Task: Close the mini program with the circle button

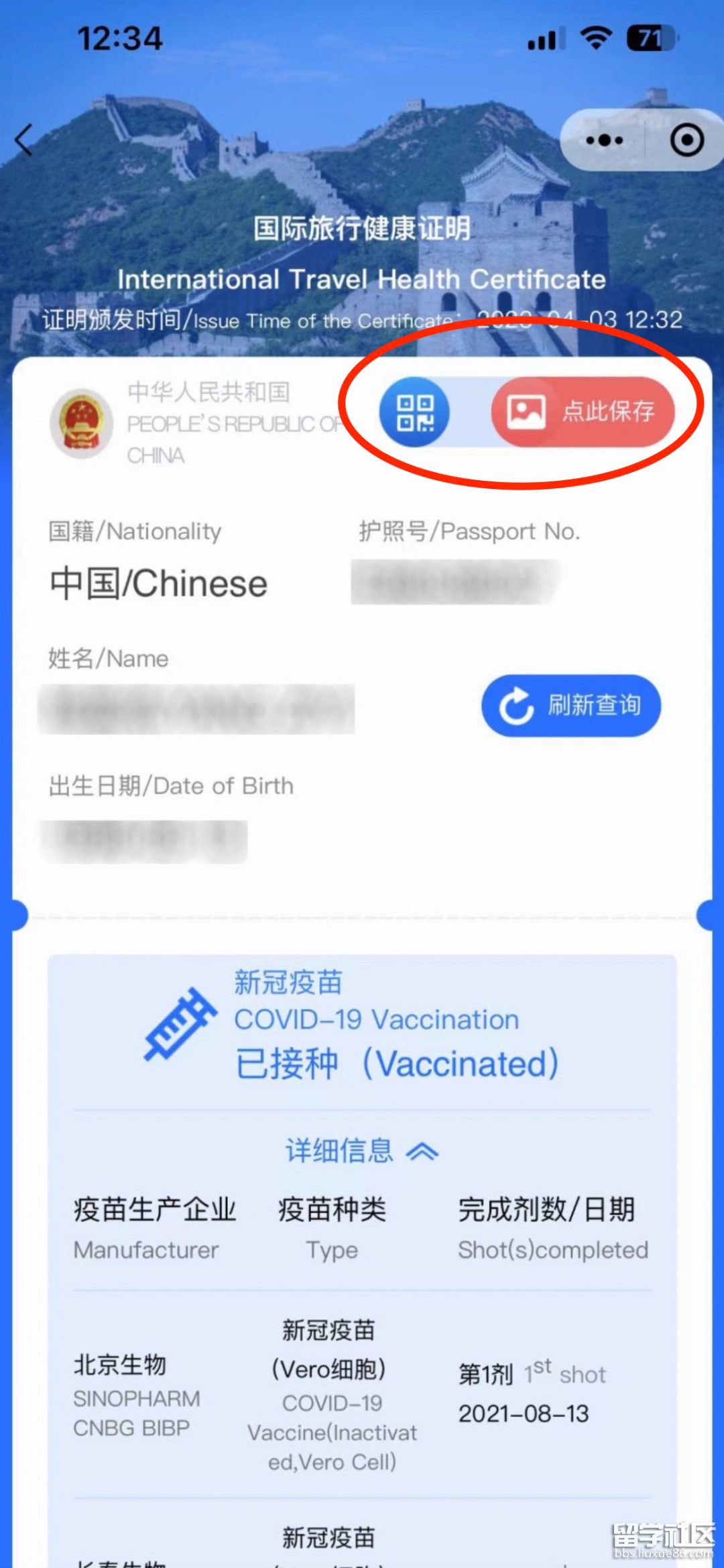Action: [x=686, y=140]
